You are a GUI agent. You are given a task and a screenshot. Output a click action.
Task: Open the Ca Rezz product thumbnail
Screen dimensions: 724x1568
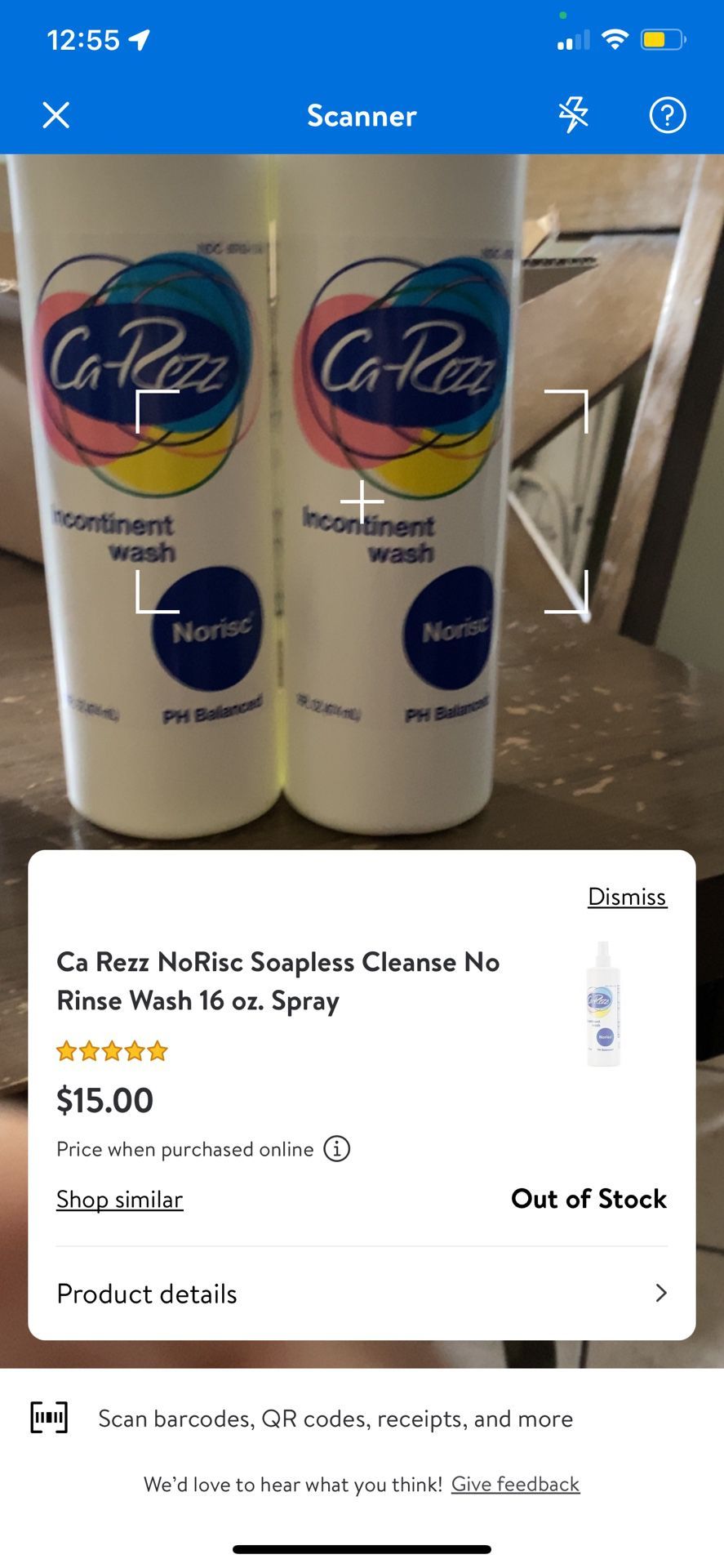pyautogui.click(x=603, y=1004)
